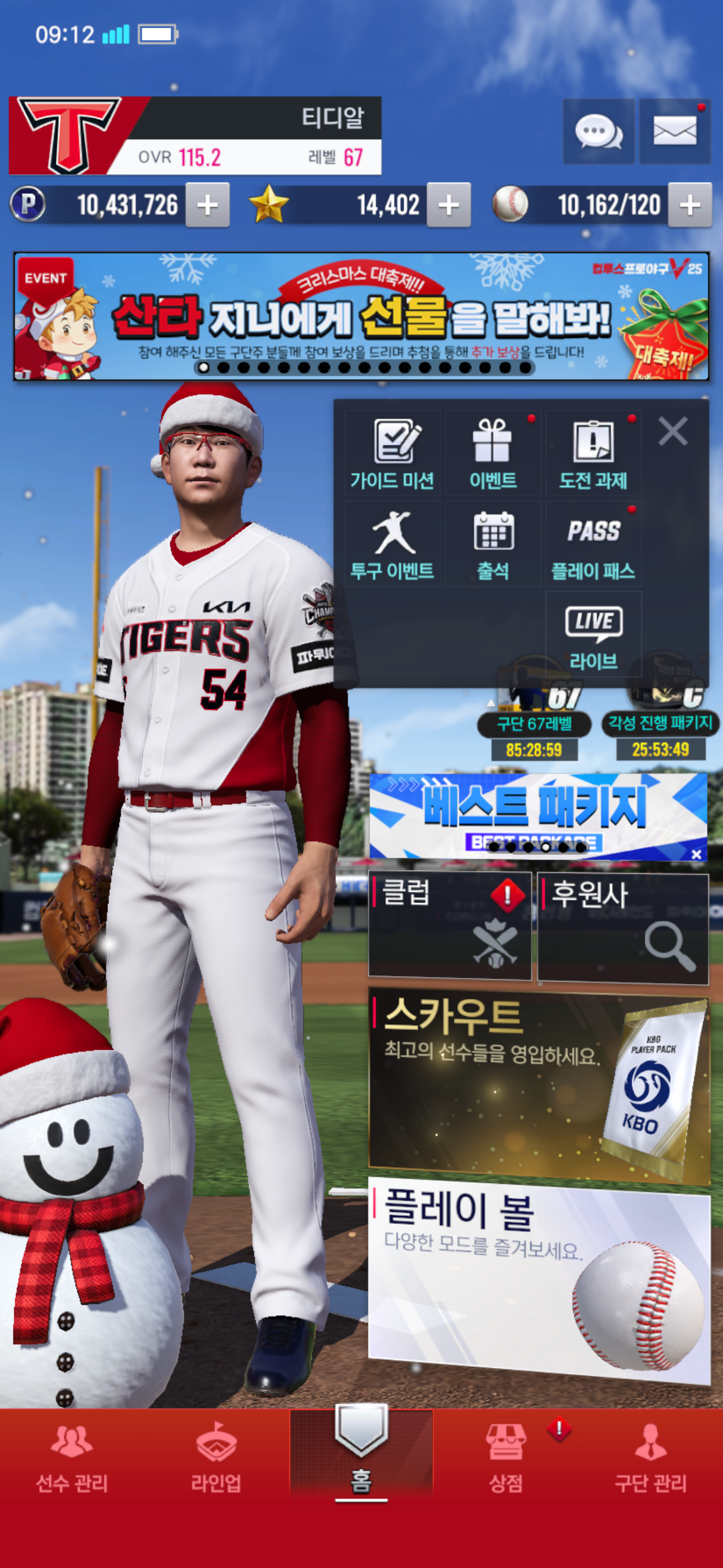Open the 라이브 LIVE menu

pyautogui.click(x=593, y=635)
